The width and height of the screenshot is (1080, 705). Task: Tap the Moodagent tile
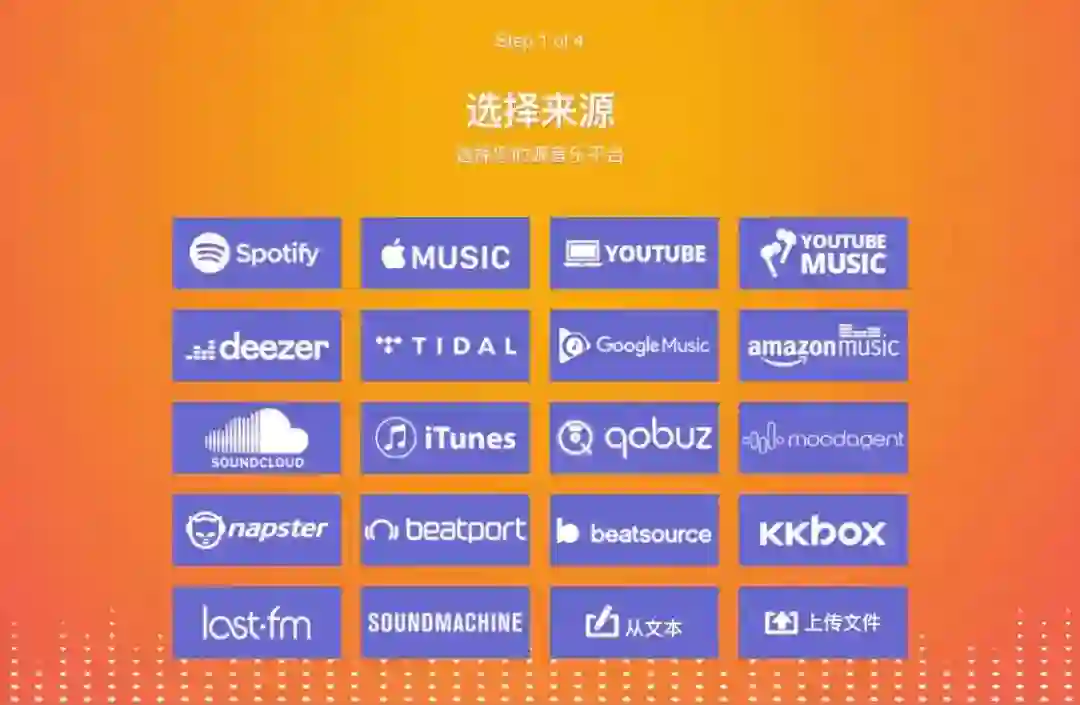[823, 438]
